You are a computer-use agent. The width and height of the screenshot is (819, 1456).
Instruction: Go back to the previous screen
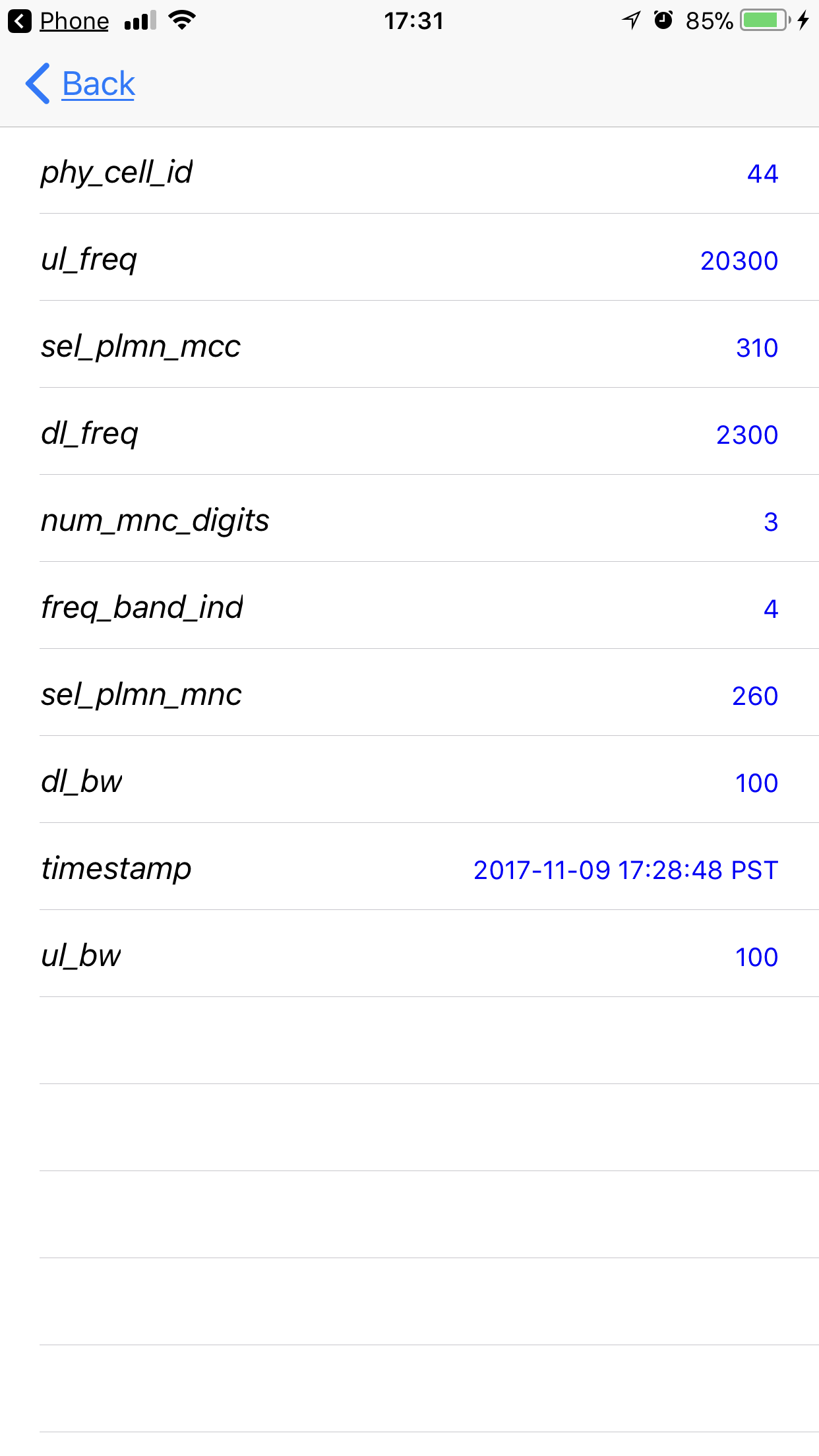pyautogui.click(x=80, y=84)
